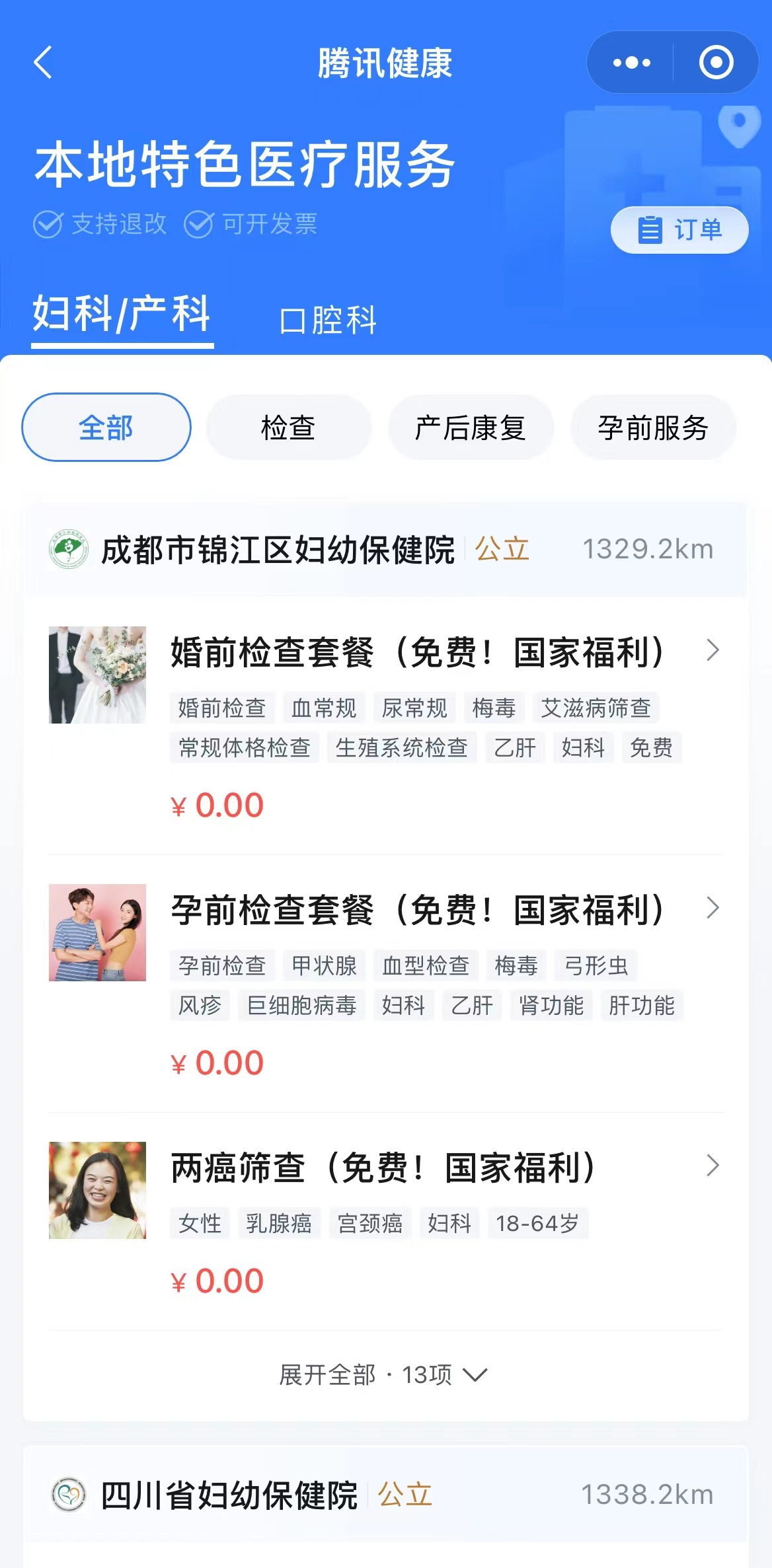Go back using the top-left arrow
The image size is (772, 1568).
43,63
